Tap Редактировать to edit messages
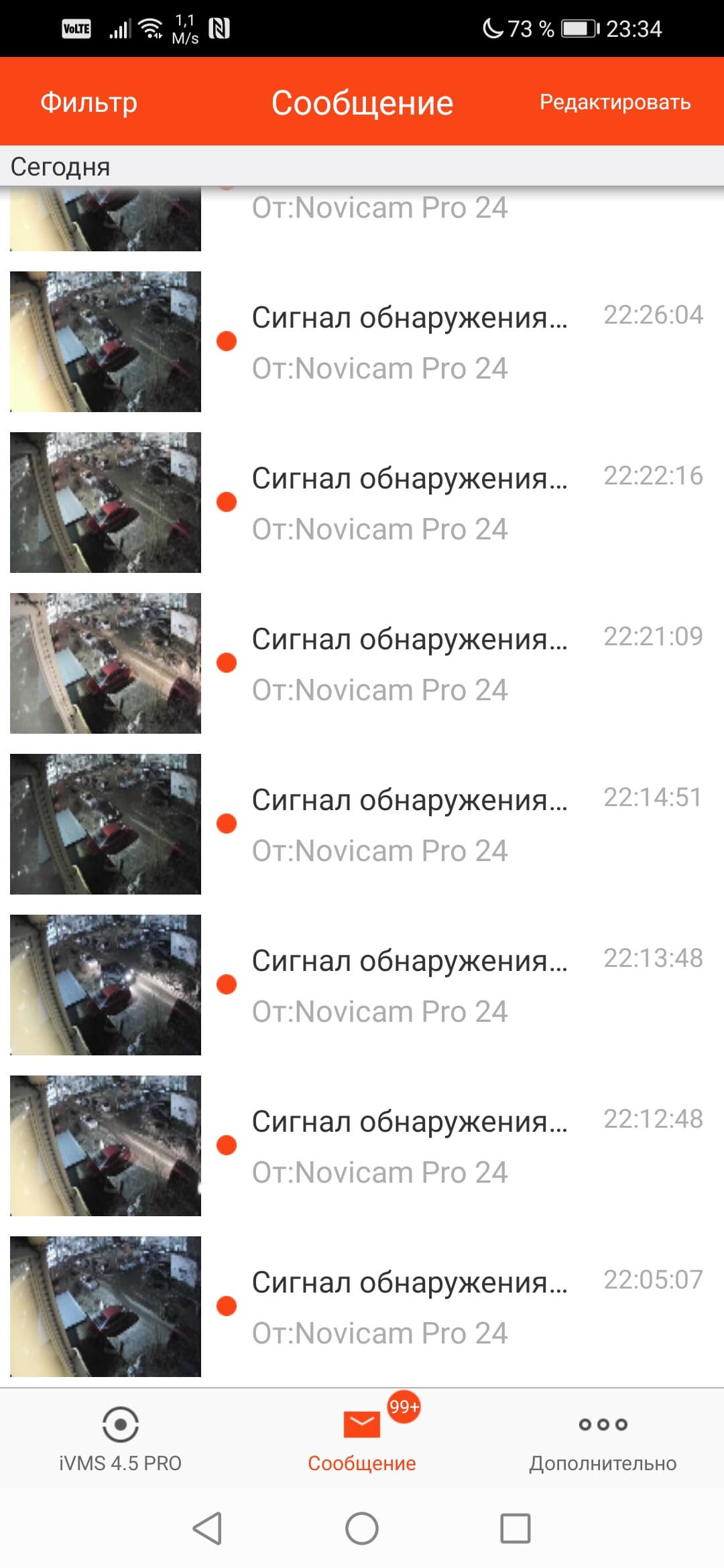Viewport: 724px width, 1568px height. [x=615, y=103]
